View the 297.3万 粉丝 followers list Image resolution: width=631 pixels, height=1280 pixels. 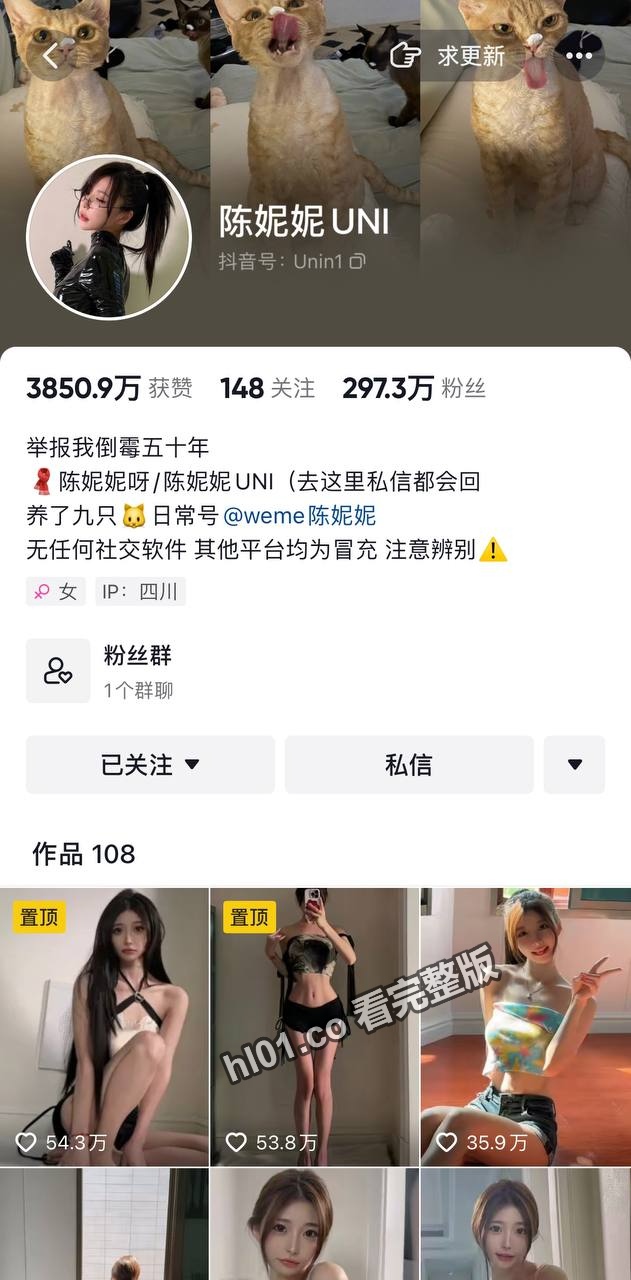point(414,388)
